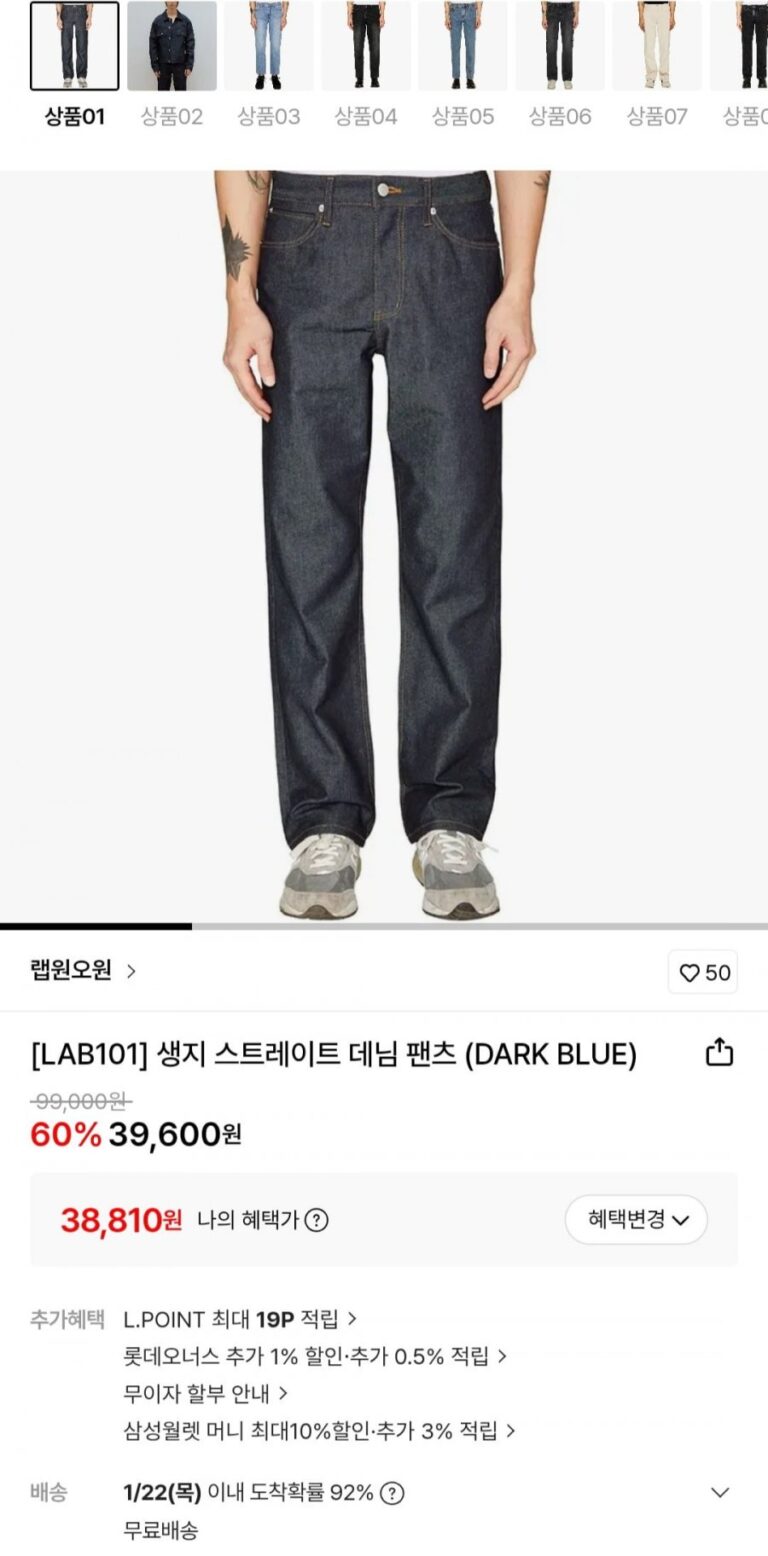The height and width of the screenshot is (1556, 768).
Task: View L.POINT 최대 19P 적립 details
Action: [x=240, y=1319]
